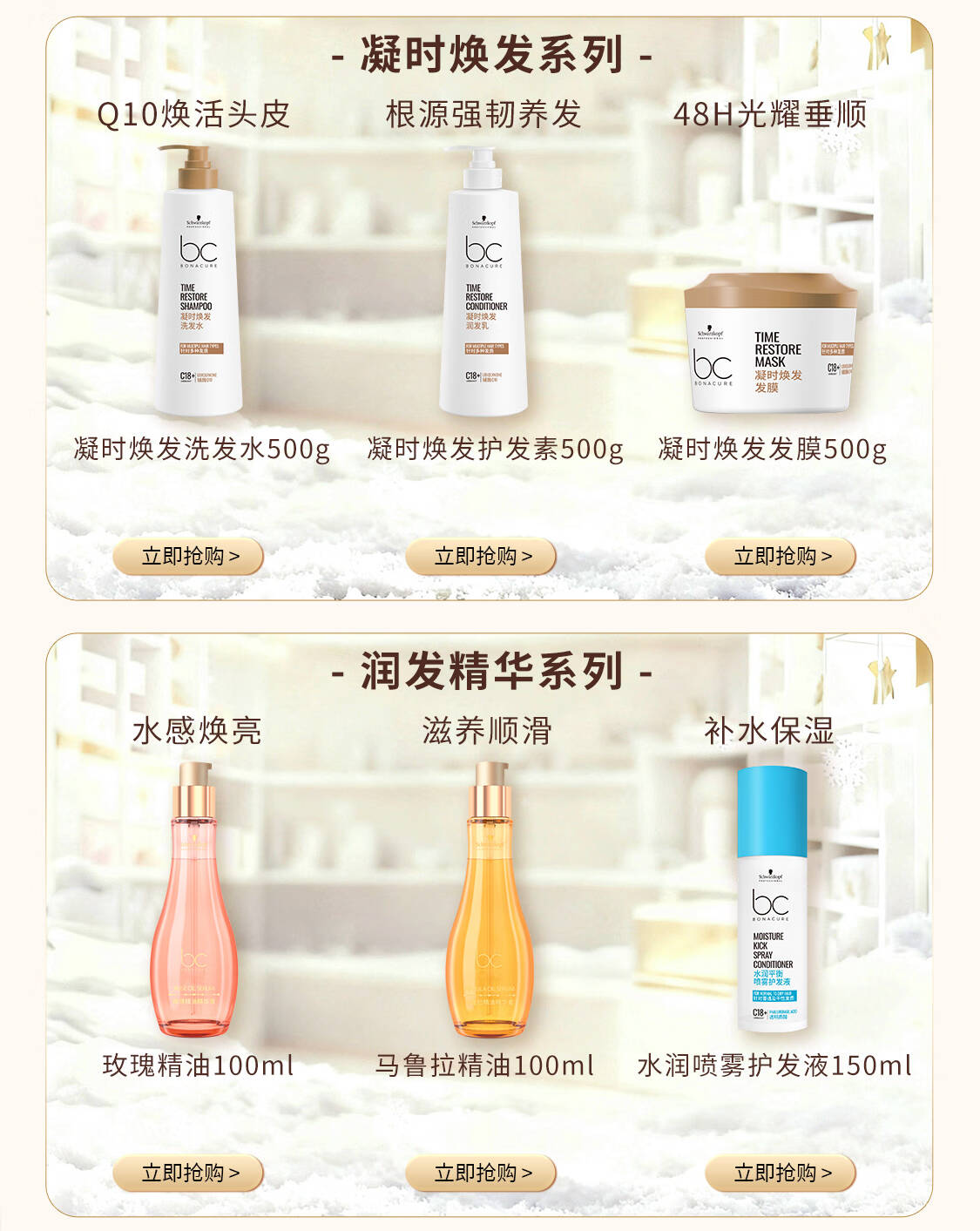View the 马鲁拉精油 orange bottle product

490,899
